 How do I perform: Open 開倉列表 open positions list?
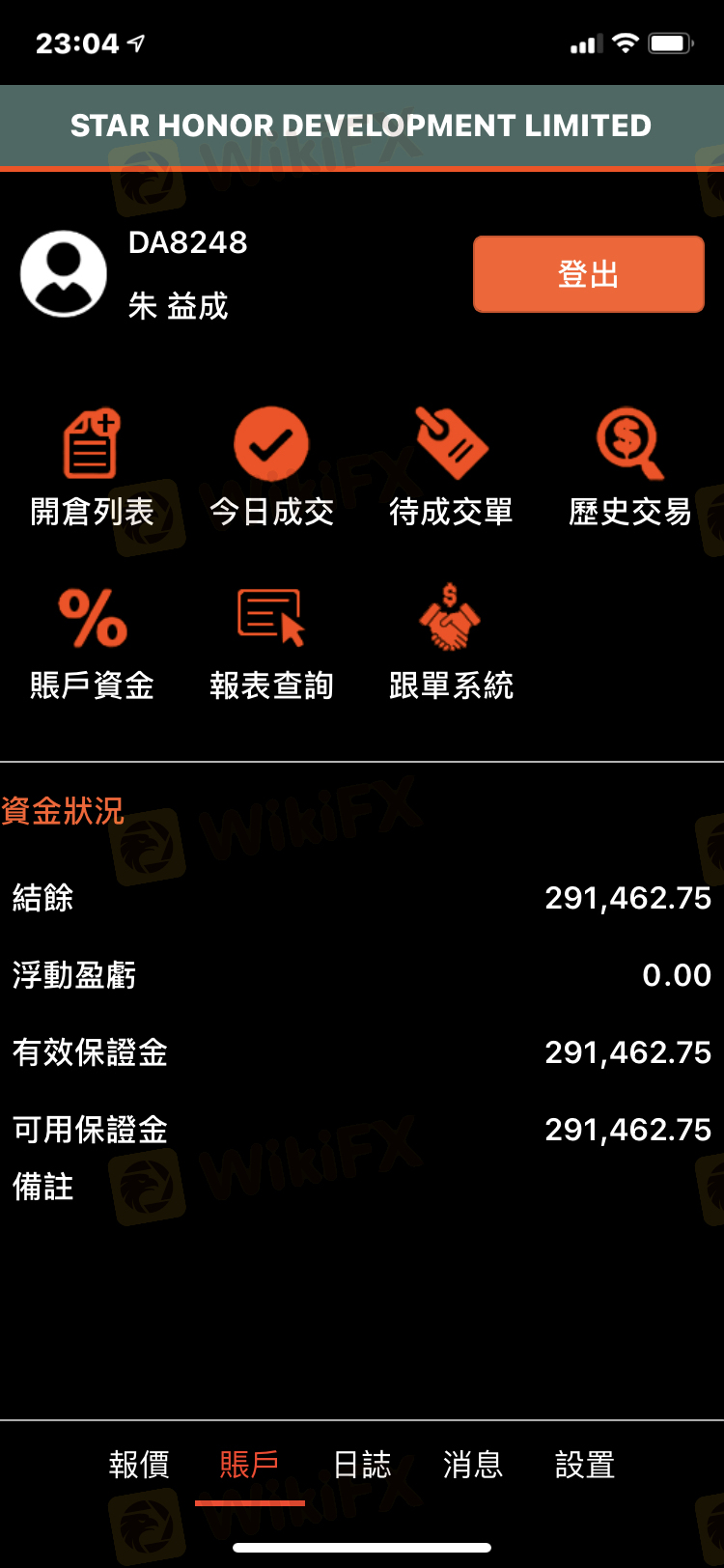click(x=92, y=468)
